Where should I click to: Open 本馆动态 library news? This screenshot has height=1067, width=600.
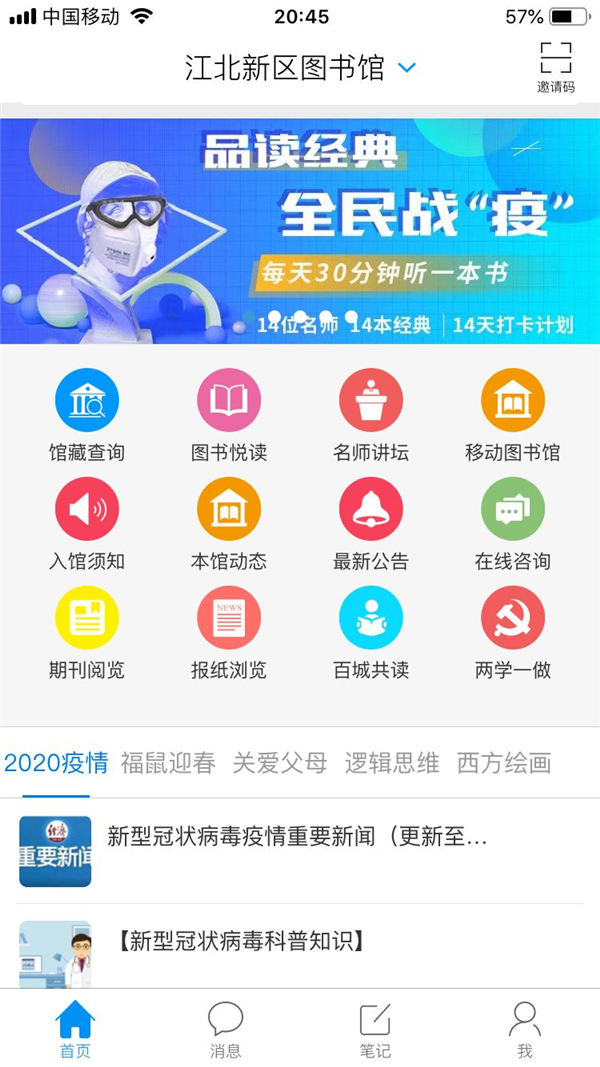[x=229, y=524]
